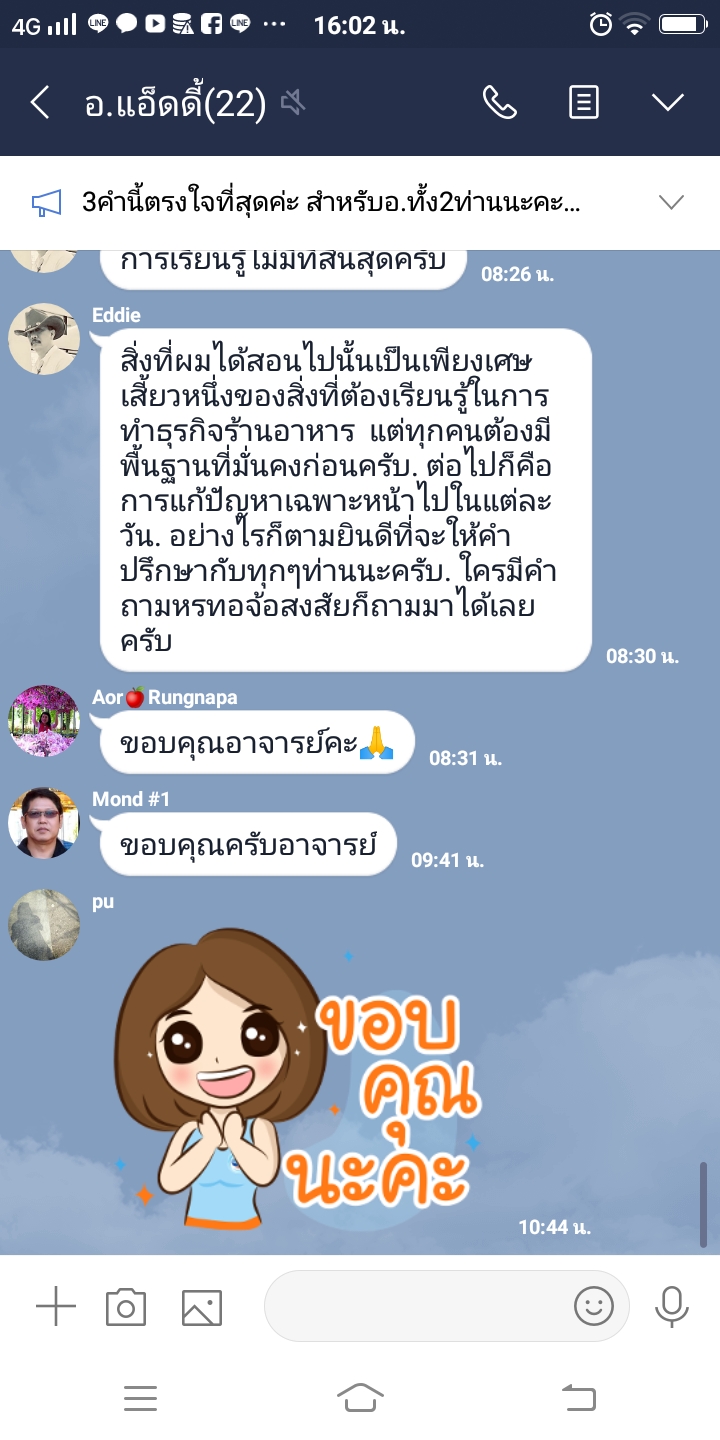View pu's profile picture
The height and width of the screenshot is (1440, 720).
[x=44, y=925]
